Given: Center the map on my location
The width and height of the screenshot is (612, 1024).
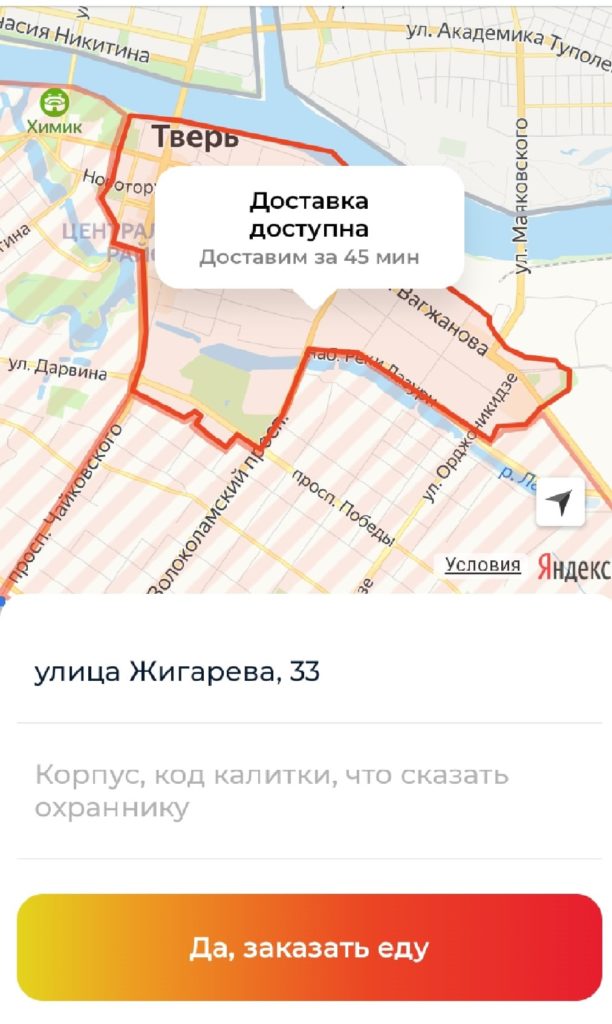Looking at the screenshot, I should 560,502.
